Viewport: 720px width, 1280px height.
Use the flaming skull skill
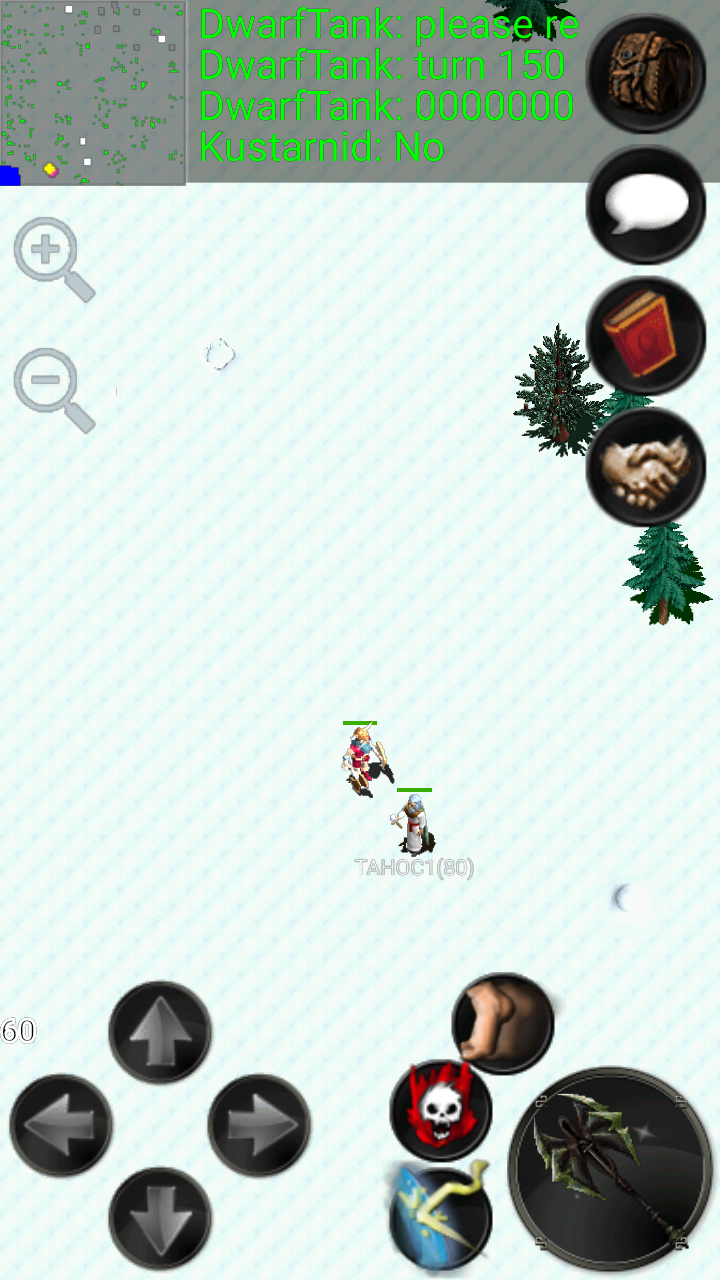click(x=440, y=1110)
